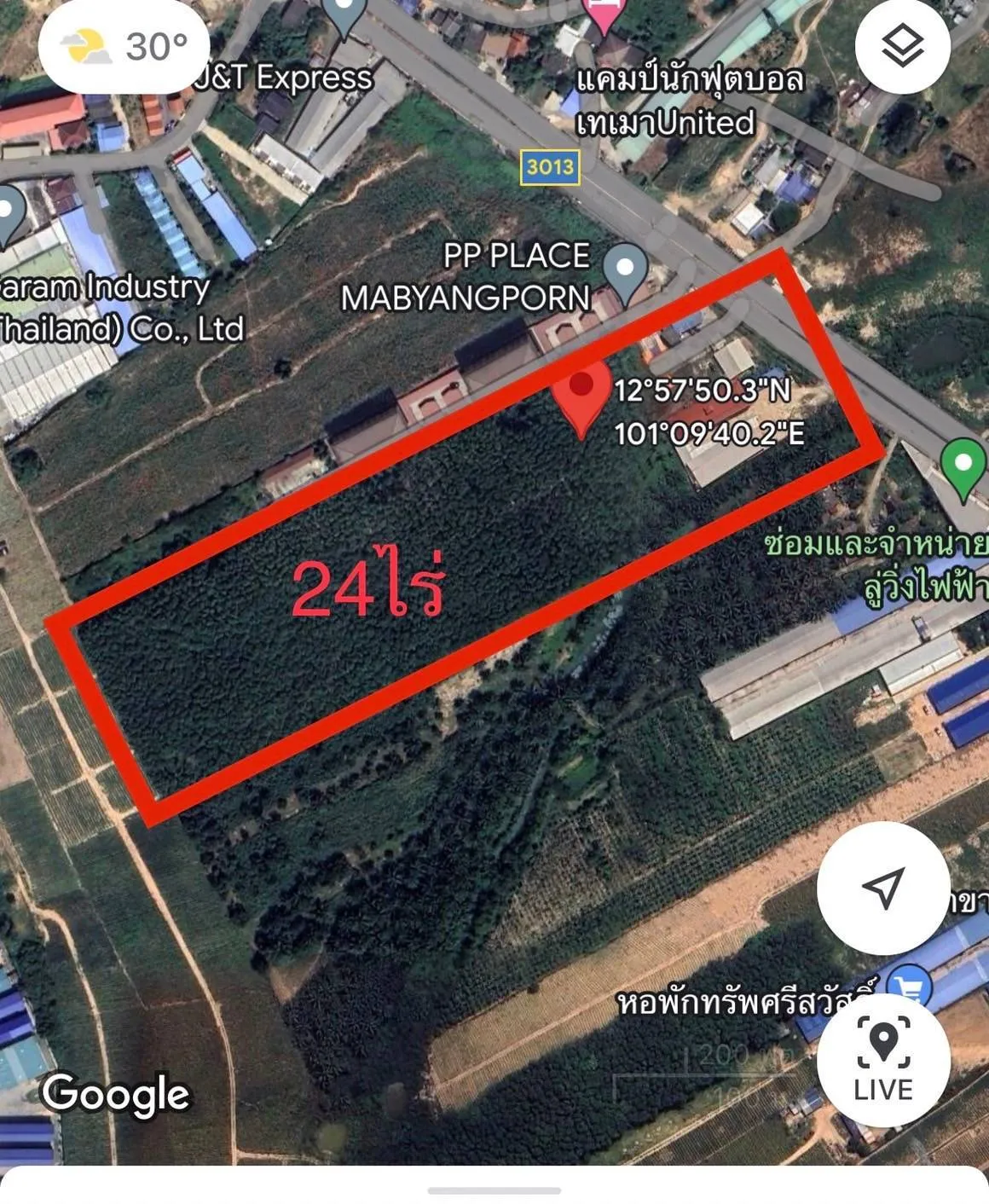Open Live View
The image size is (989, 1204).
[x=883, y=1060]
